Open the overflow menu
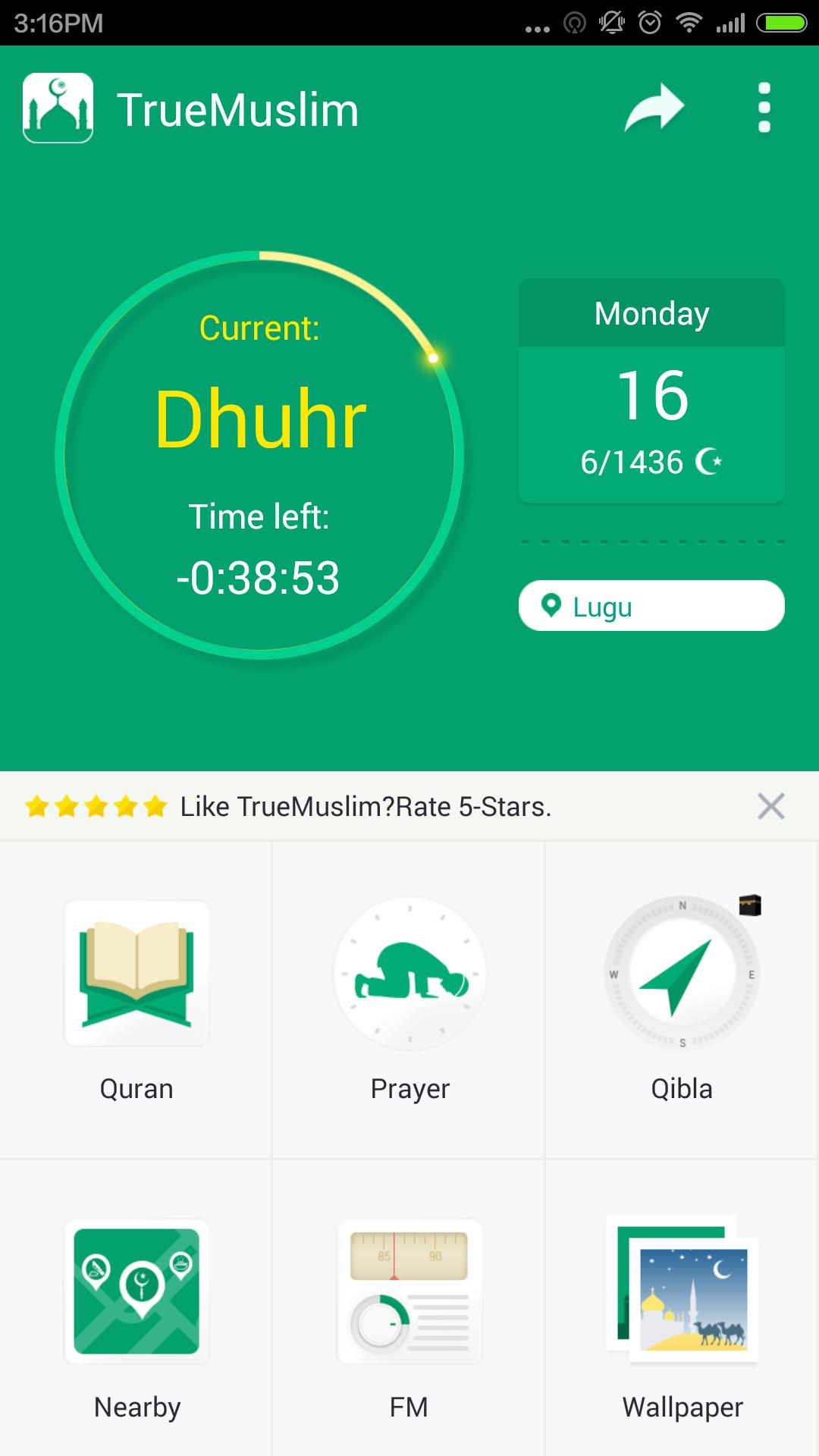This screenshot has height=1456, width=819. point(763,106)
